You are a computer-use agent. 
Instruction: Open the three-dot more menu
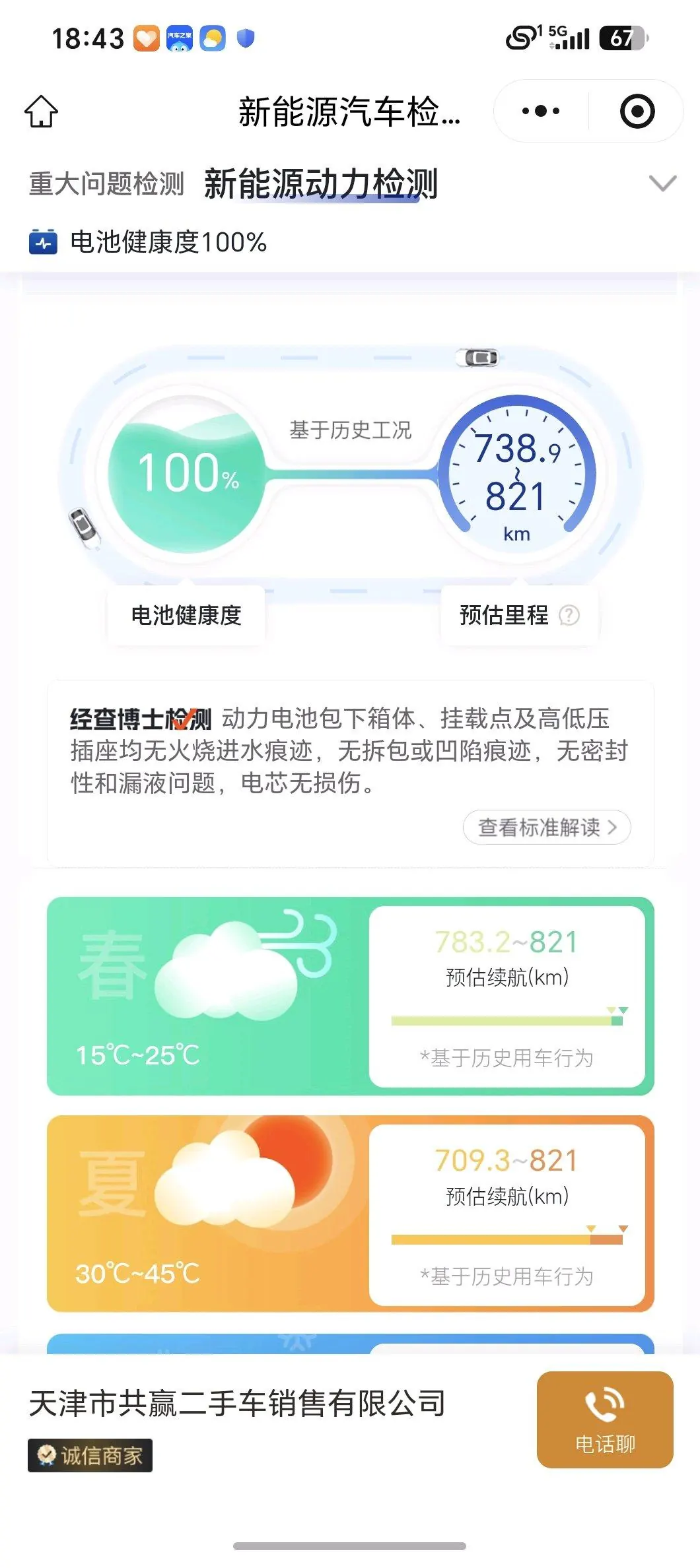coord(541,111)
